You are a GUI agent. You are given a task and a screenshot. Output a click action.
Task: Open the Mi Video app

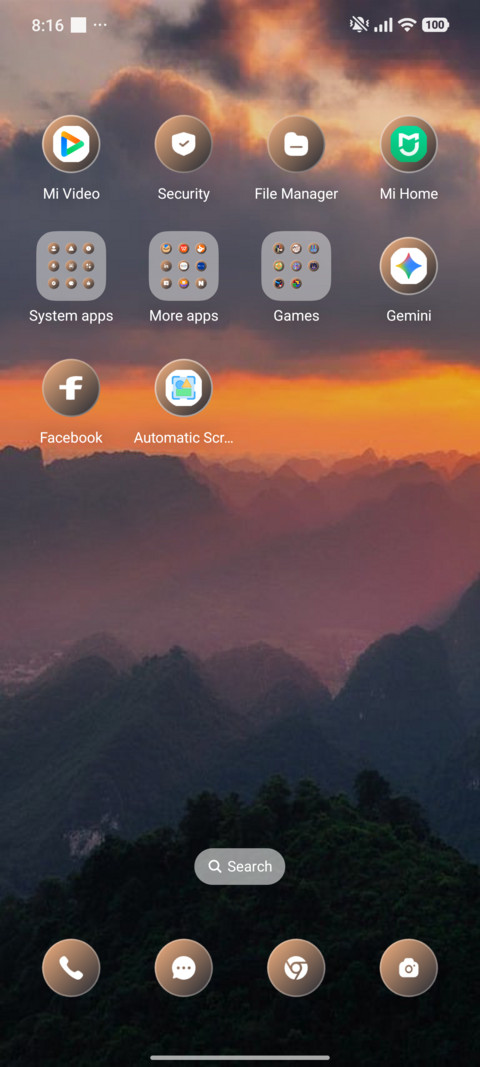pyautogui.click(x=71, y=144)
